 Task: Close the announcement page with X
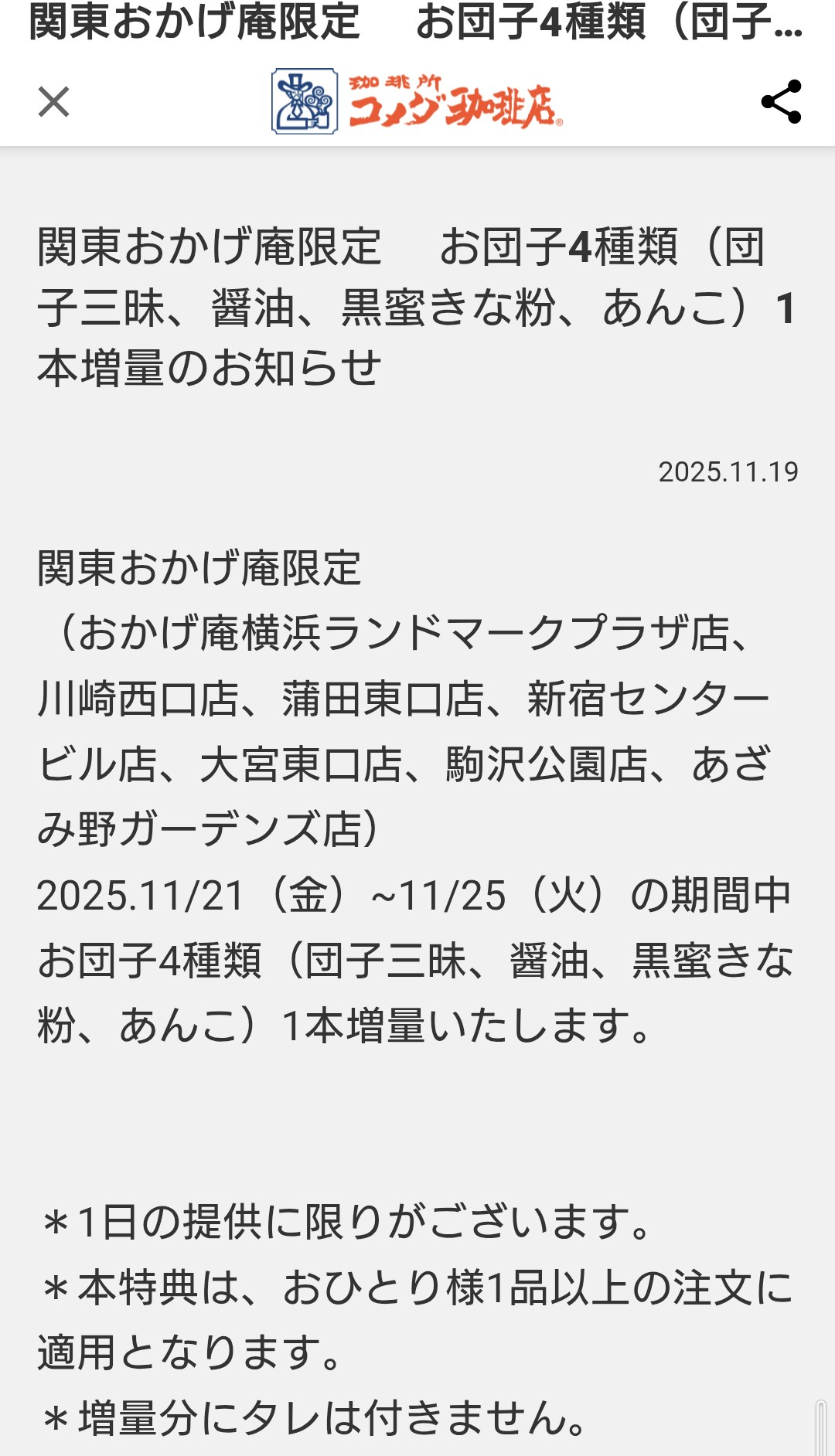click(53, 102)
